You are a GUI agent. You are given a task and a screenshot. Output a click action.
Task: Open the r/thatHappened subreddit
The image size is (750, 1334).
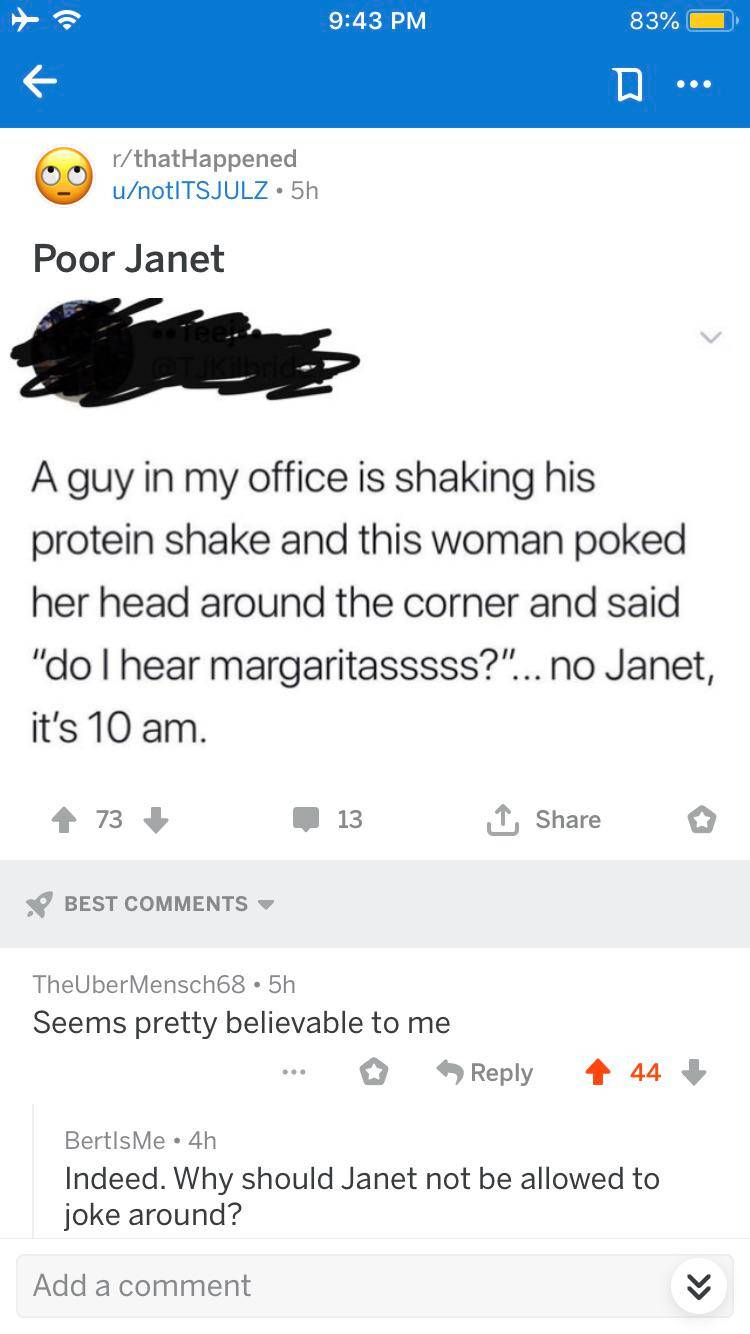pos(204,158)
